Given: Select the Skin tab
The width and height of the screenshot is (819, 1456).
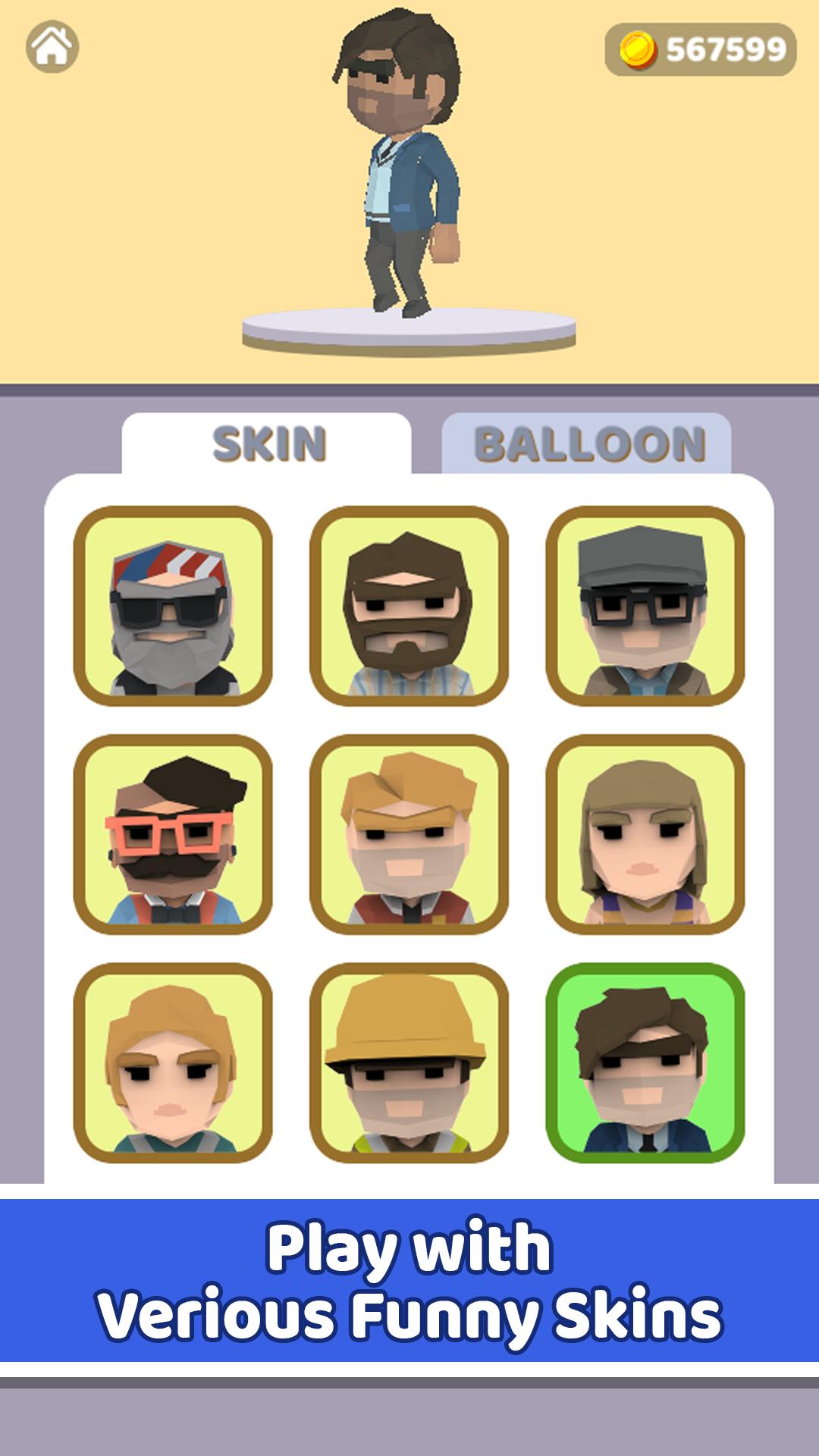Looking at the screenshot, I should tap(268, 444).
